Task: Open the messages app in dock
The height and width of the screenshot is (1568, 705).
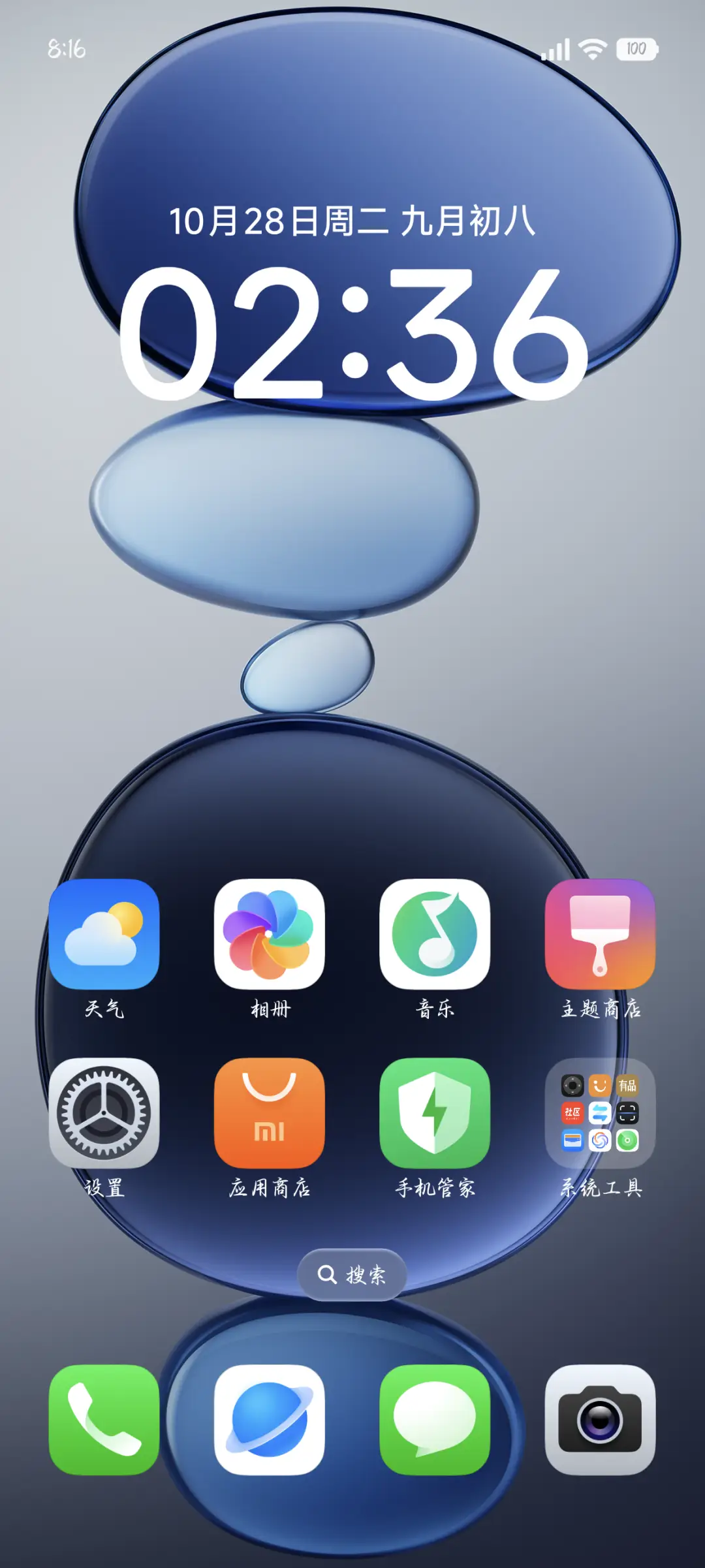Action: 435,1419
